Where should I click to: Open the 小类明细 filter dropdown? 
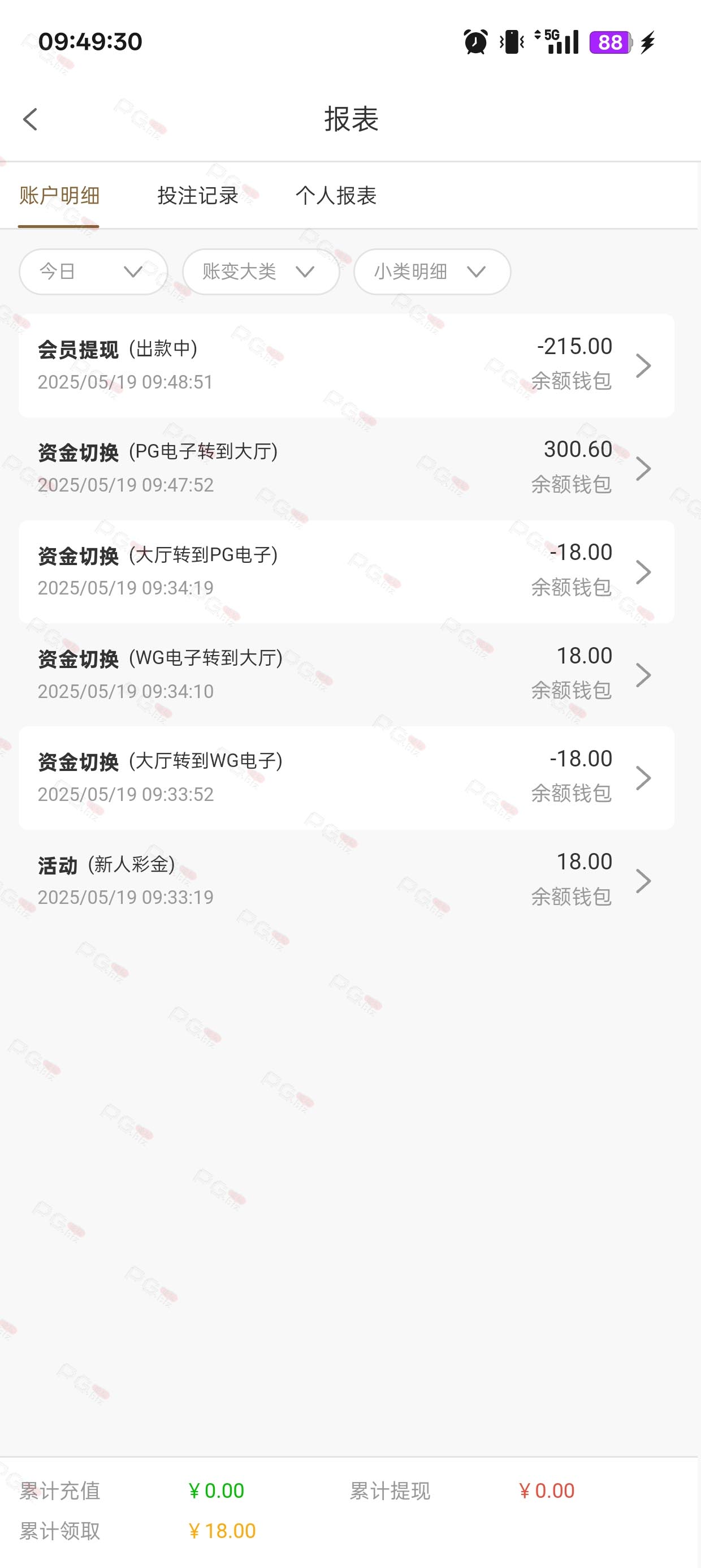click(x=432, y=272)
